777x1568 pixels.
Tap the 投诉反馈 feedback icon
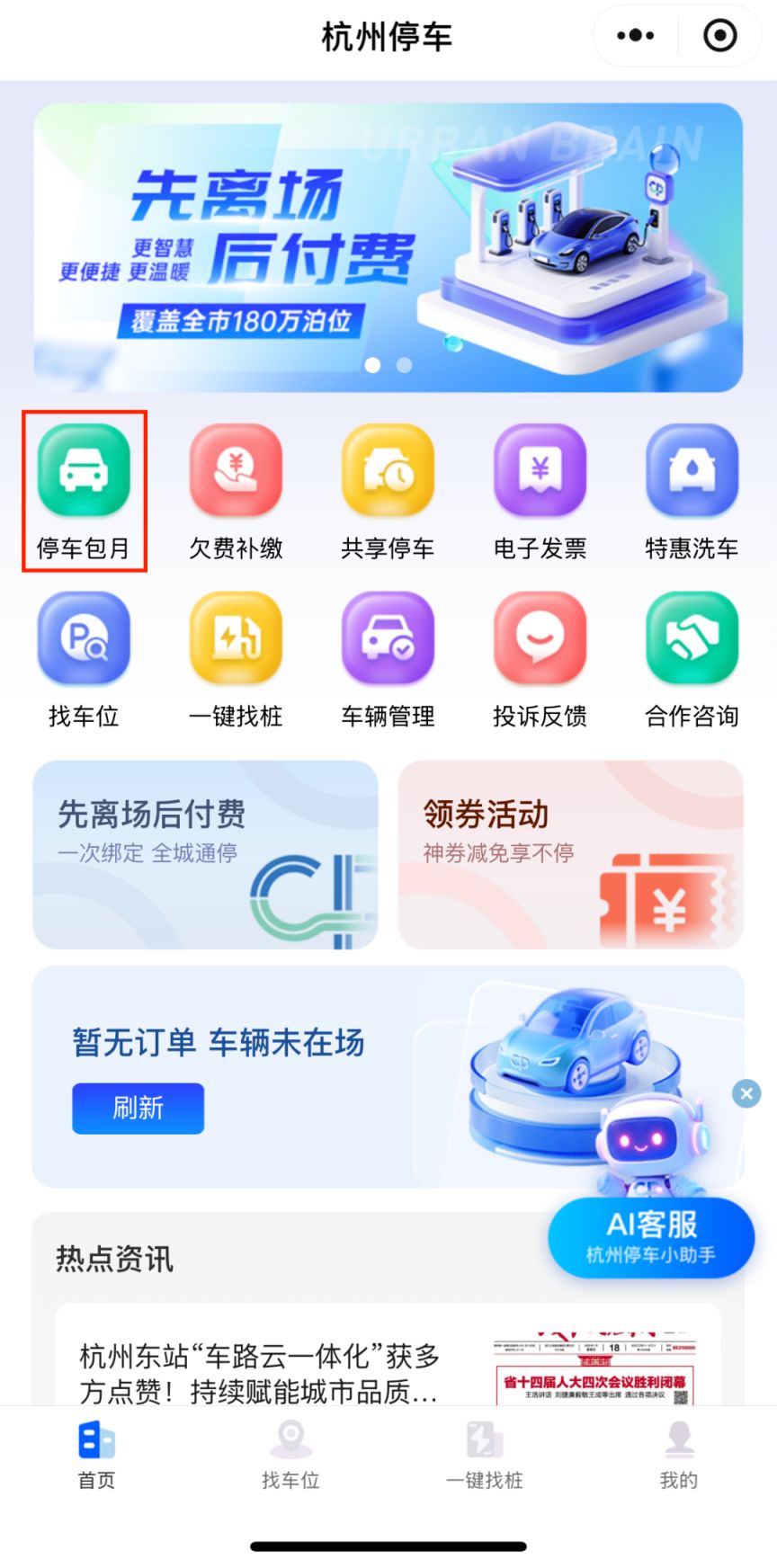click(540, 656)
